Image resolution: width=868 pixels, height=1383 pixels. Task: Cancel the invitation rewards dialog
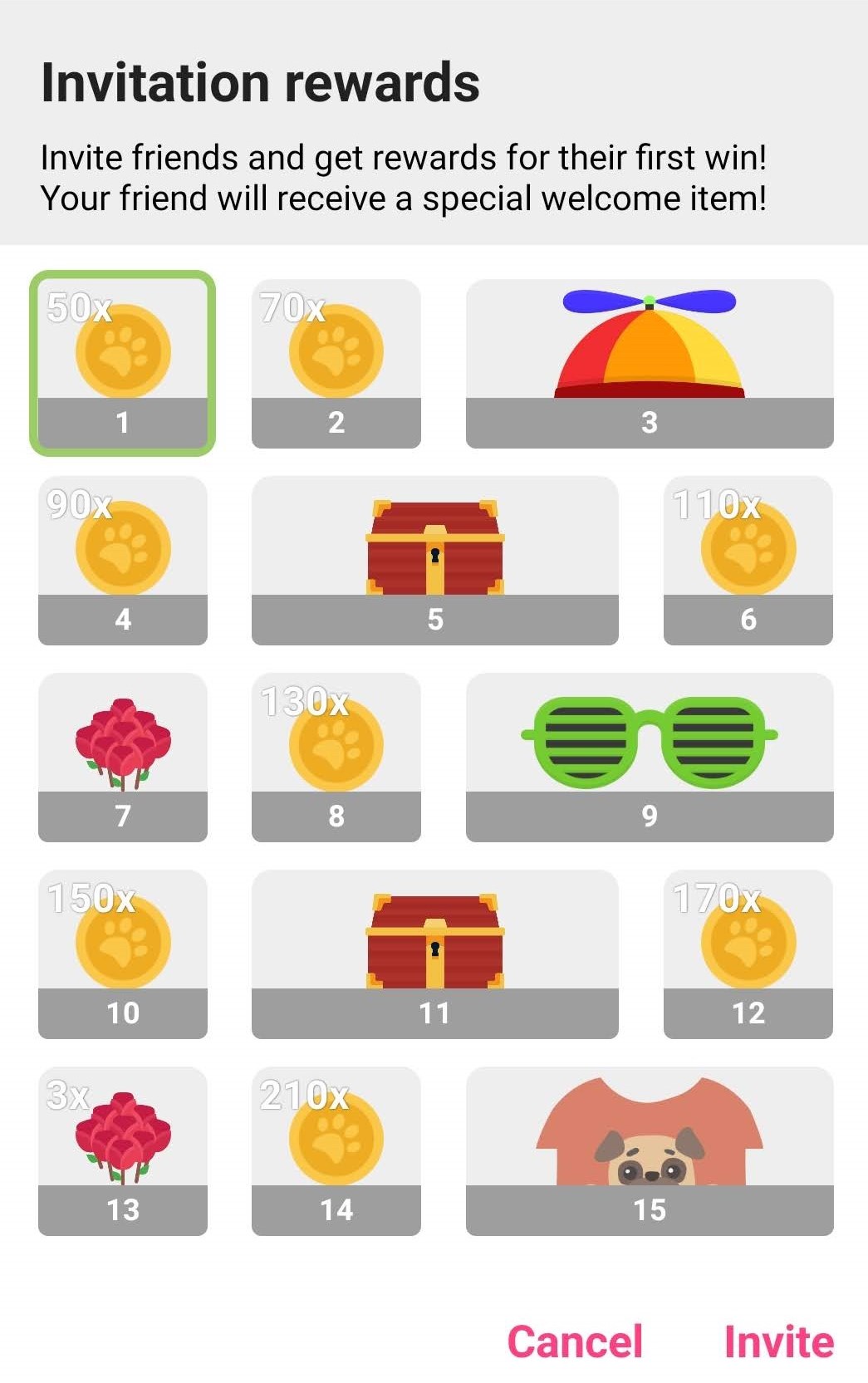tap(575, 1341)
